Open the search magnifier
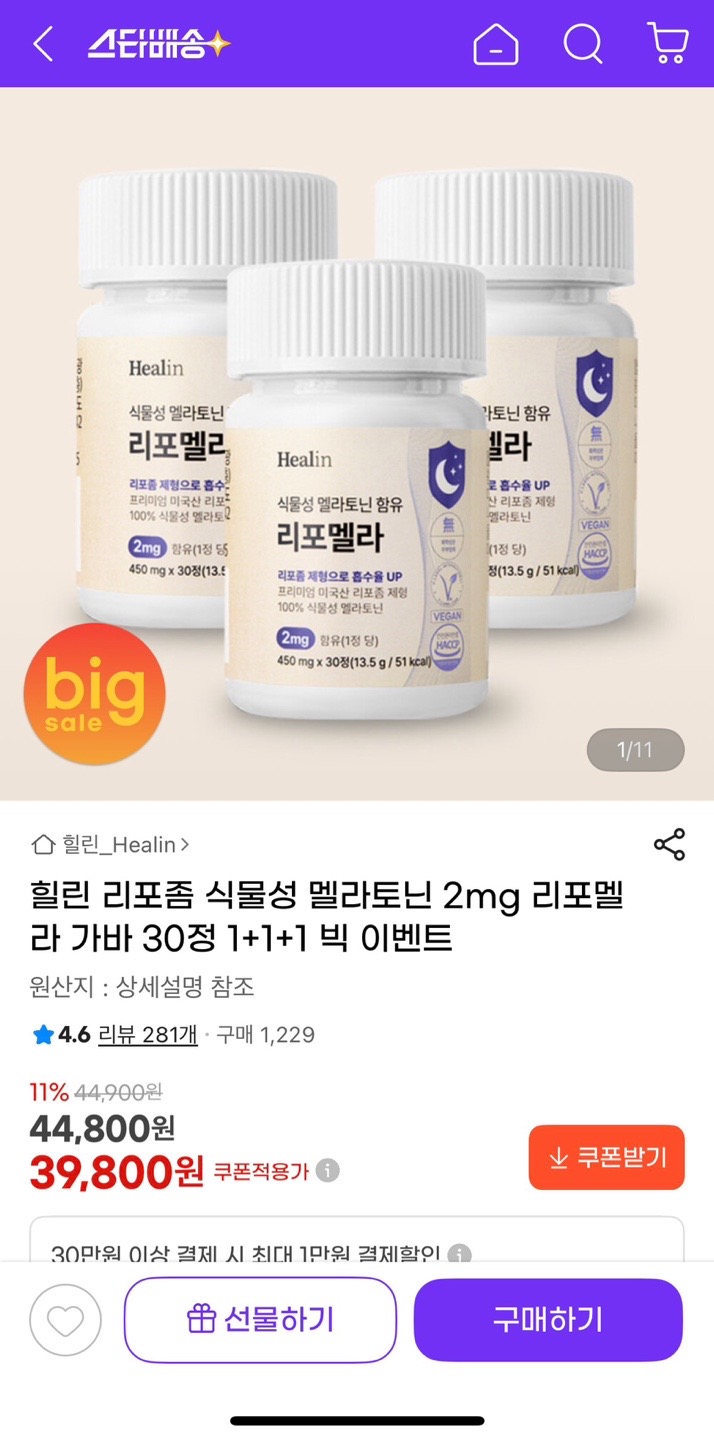The width and height of the screenshot is (714, 1440). click(x=582, y=44)
